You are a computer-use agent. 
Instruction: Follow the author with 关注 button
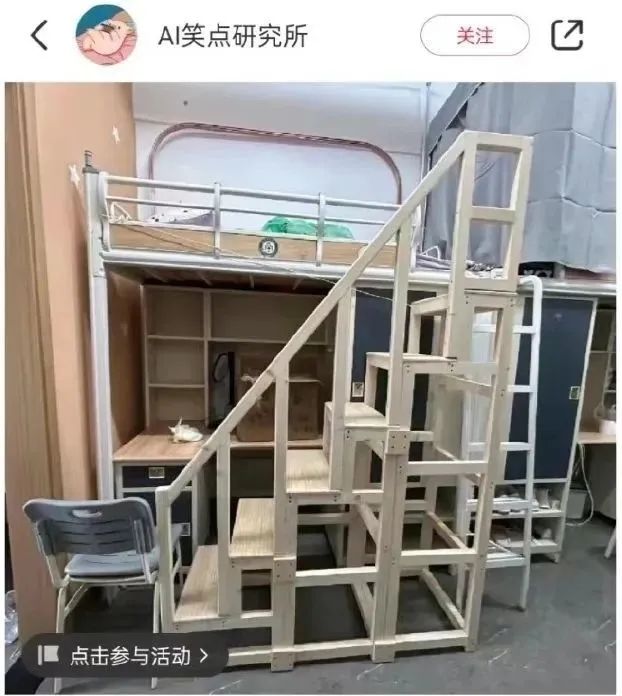tap(474, 36)
